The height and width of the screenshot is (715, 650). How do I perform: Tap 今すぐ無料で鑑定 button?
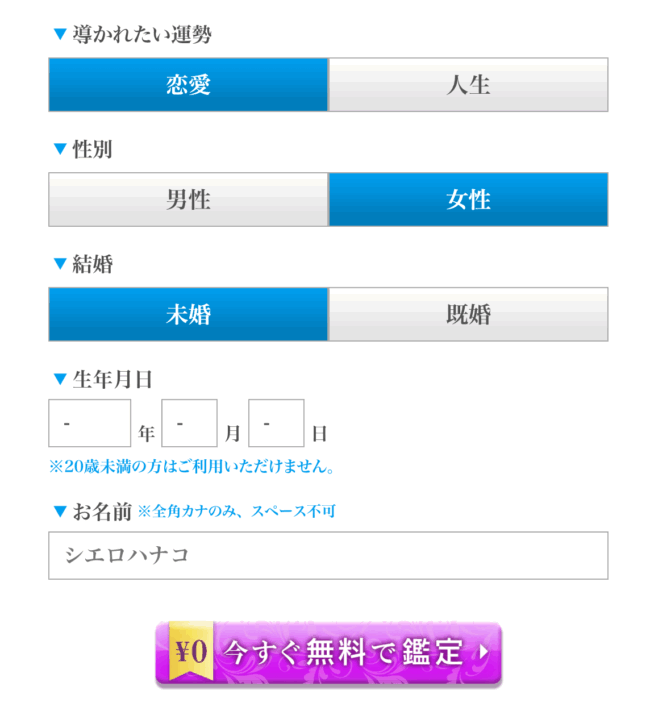coord(328,654)
